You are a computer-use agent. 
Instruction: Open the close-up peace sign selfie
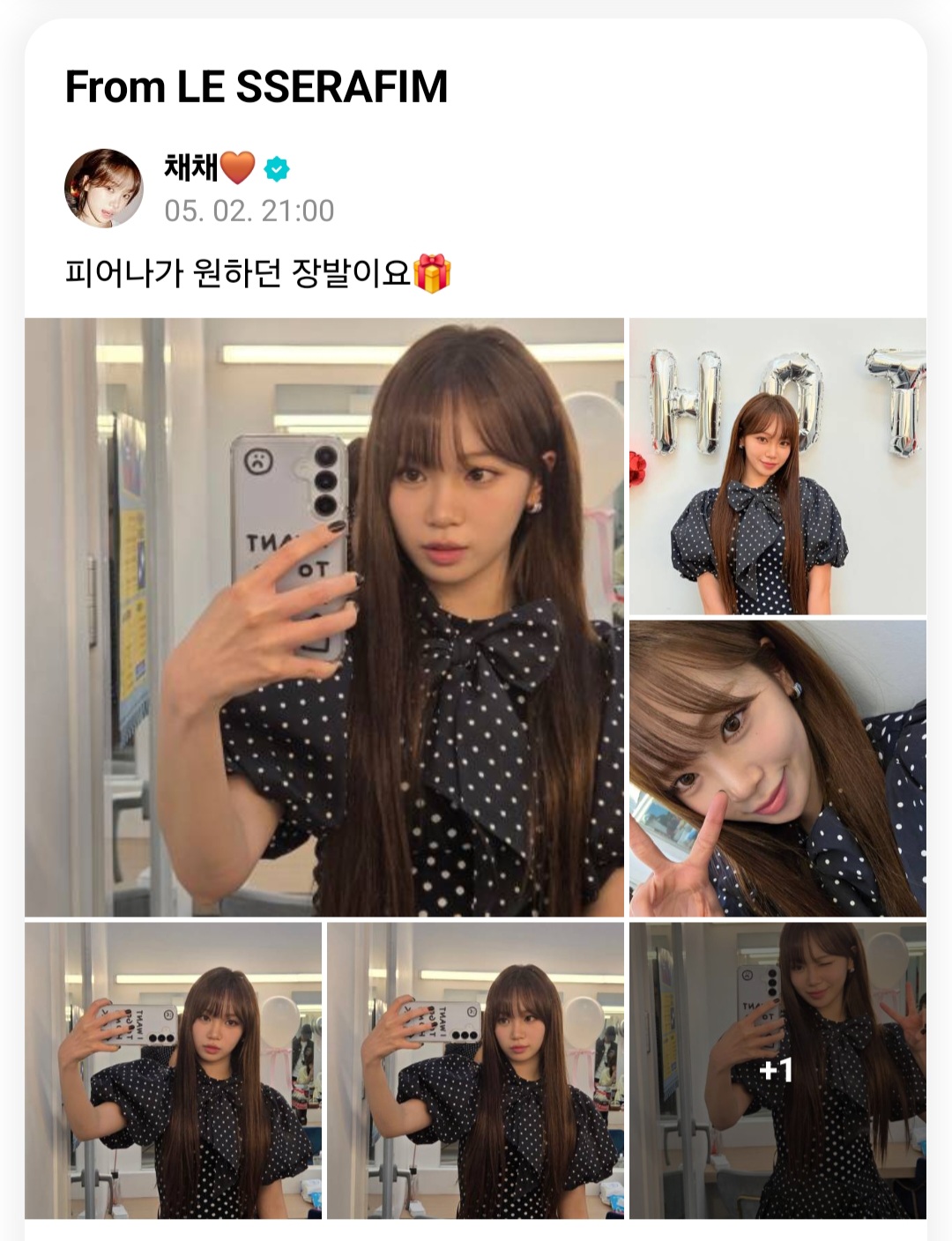[x=777, y=769]
